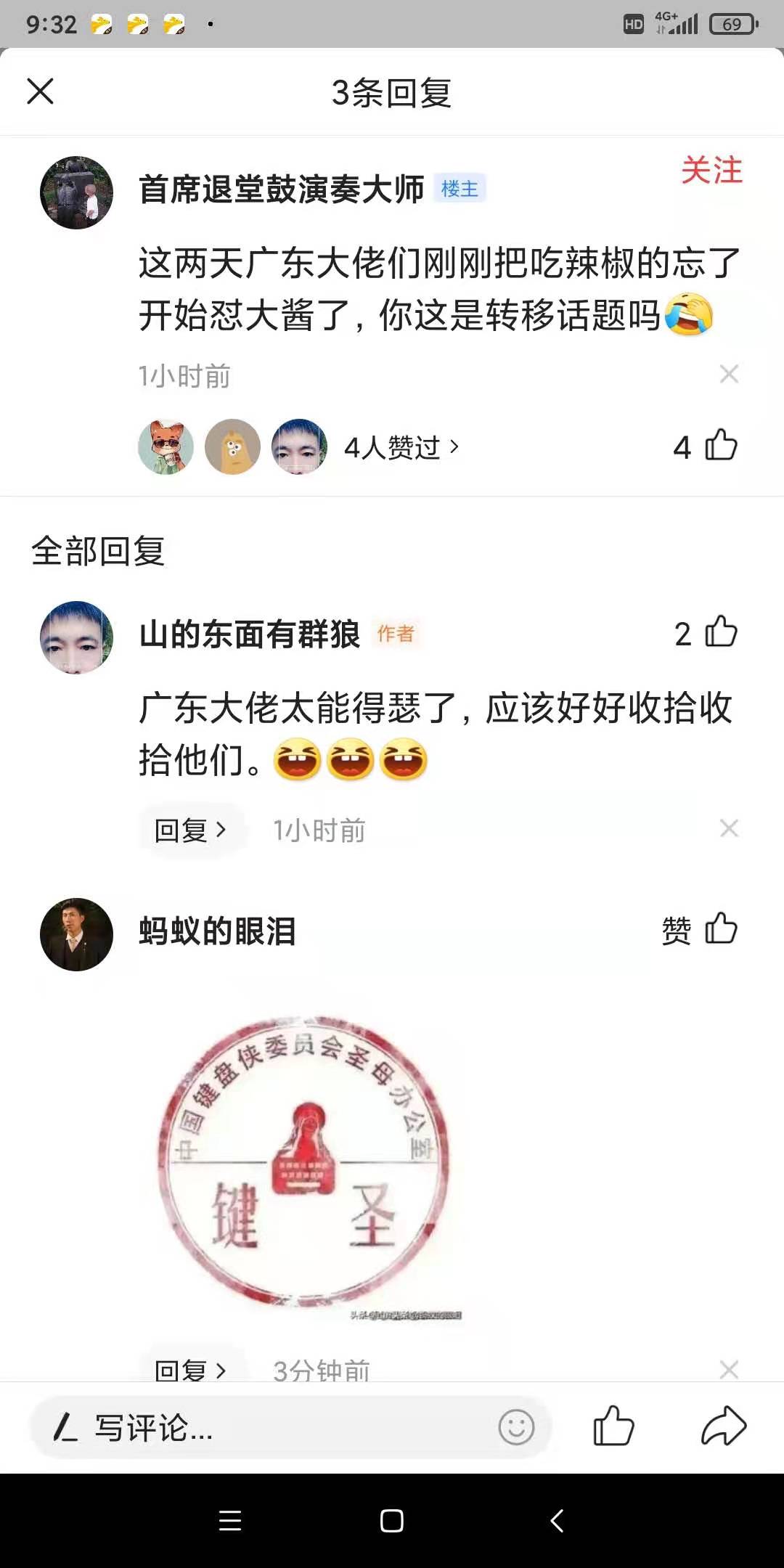Open 蚂蚁的眼泪's profile avatar

point(76,934)
